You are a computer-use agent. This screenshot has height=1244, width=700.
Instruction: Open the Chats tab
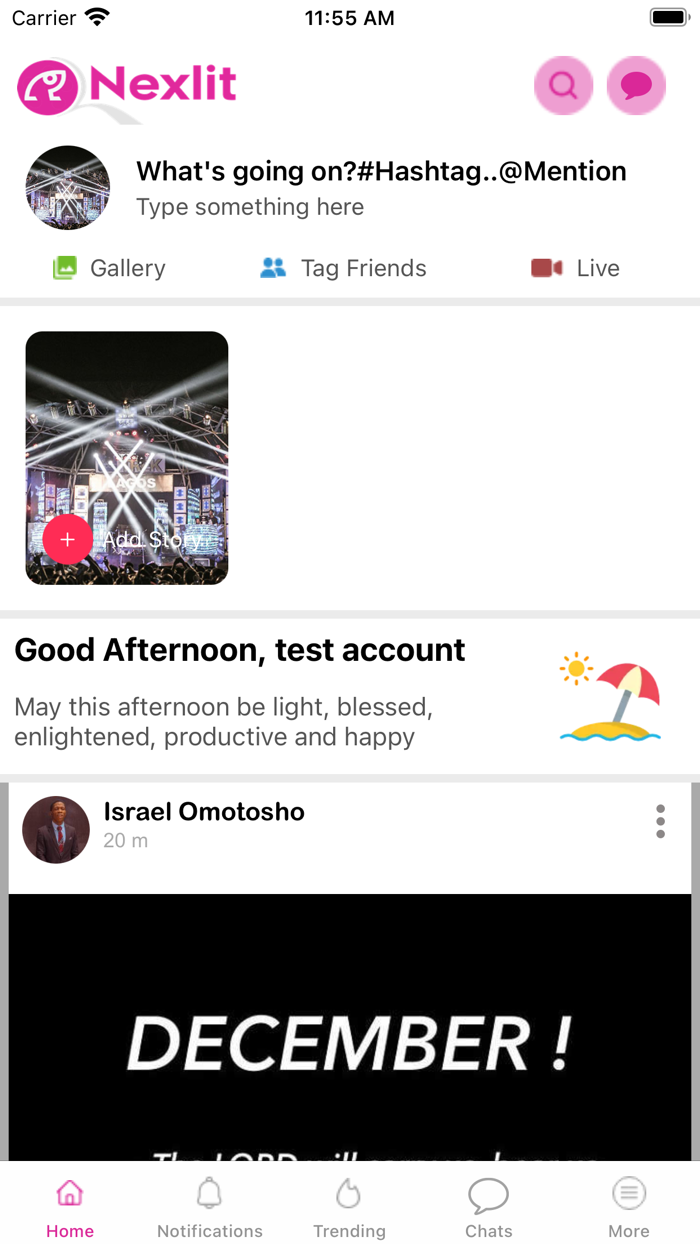pos(488,1208)
